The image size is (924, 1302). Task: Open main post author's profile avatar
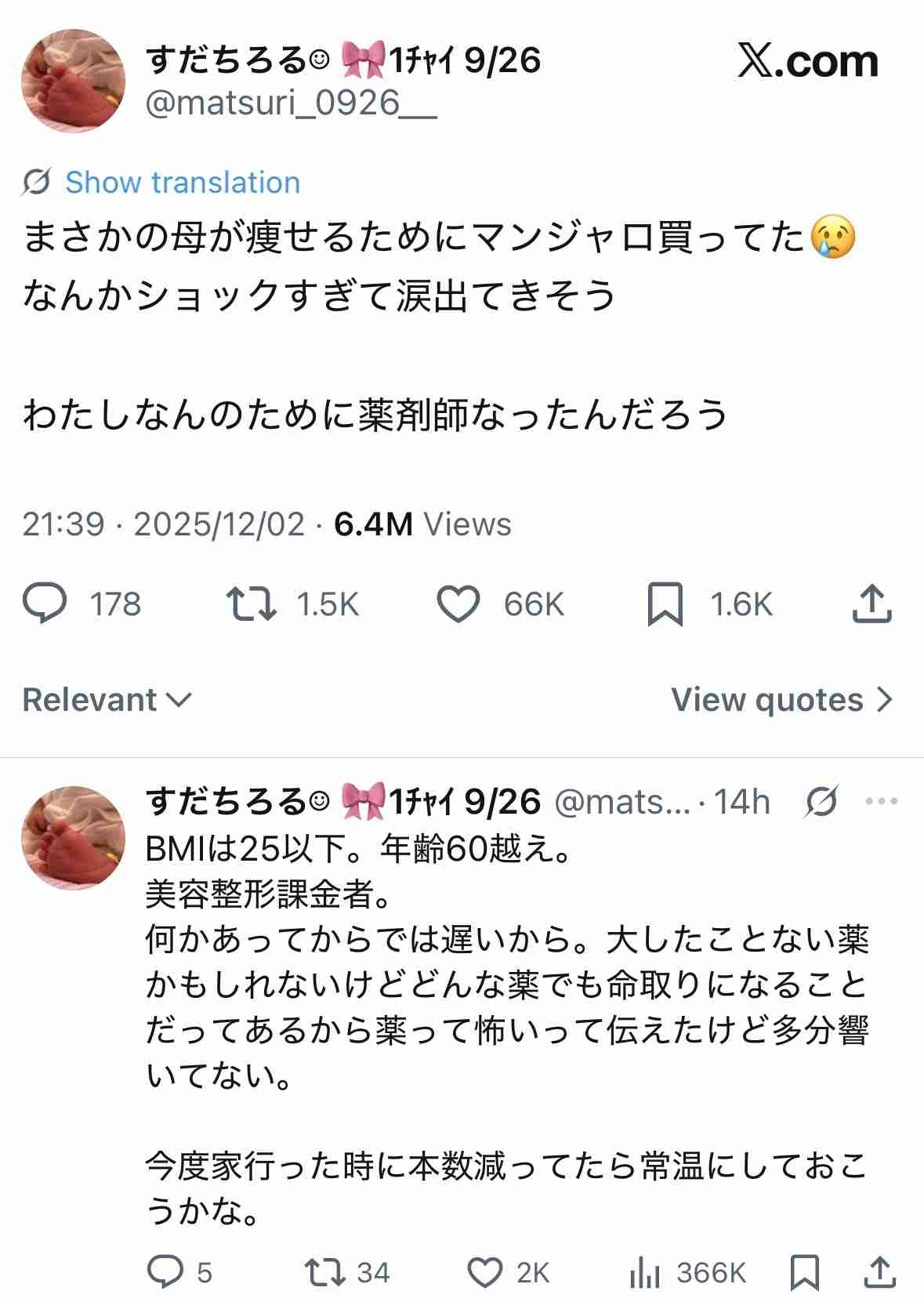(73, 82)
